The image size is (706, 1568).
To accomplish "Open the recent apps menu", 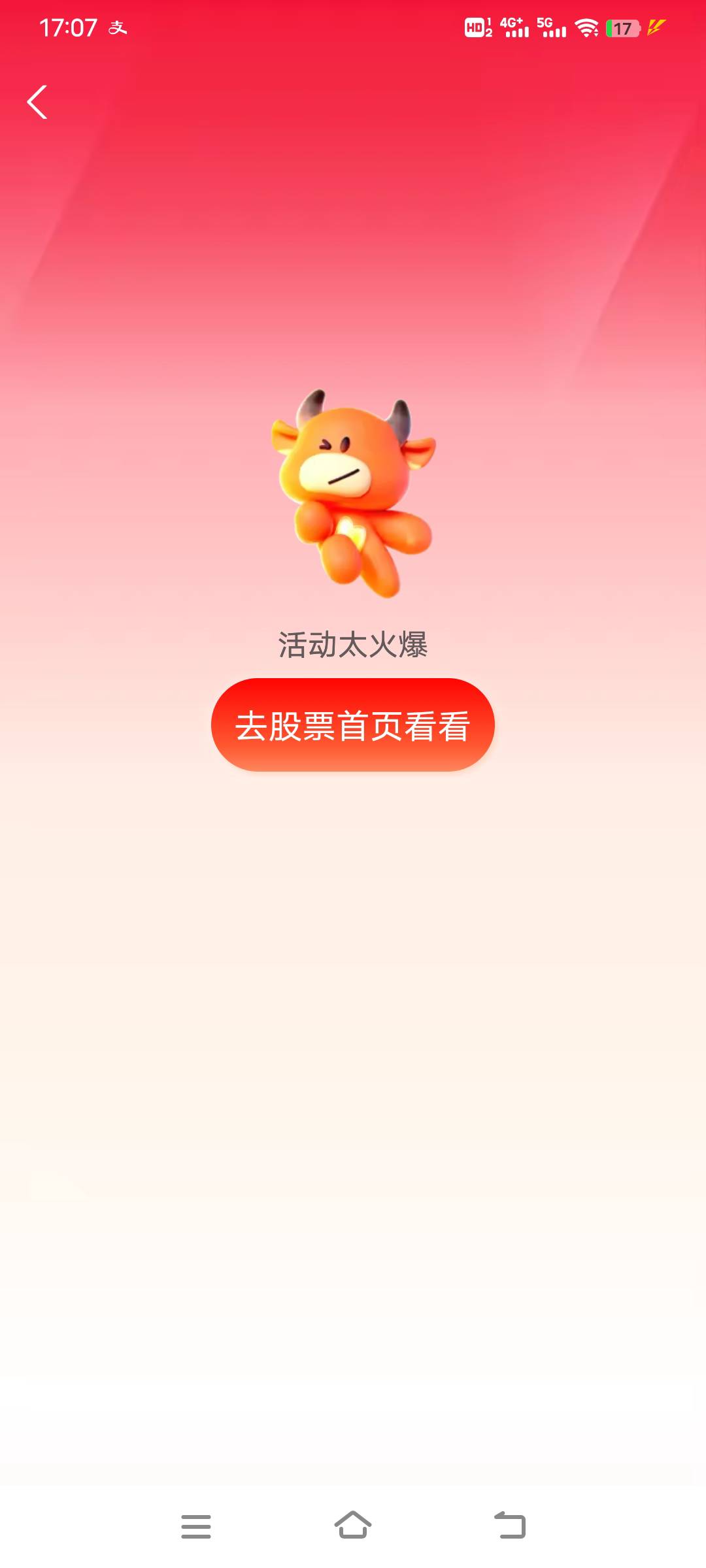I will point(196,1526).
